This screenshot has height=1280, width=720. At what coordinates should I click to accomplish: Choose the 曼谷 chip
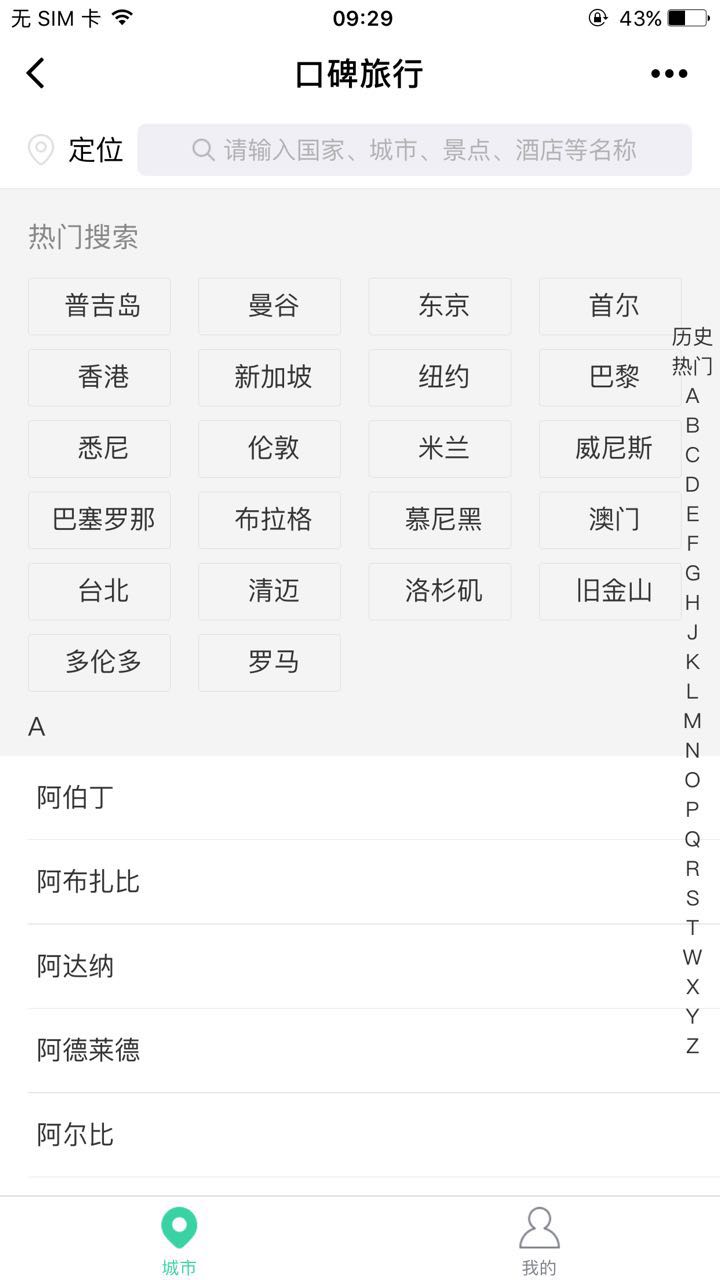click(x=270, y=306)
